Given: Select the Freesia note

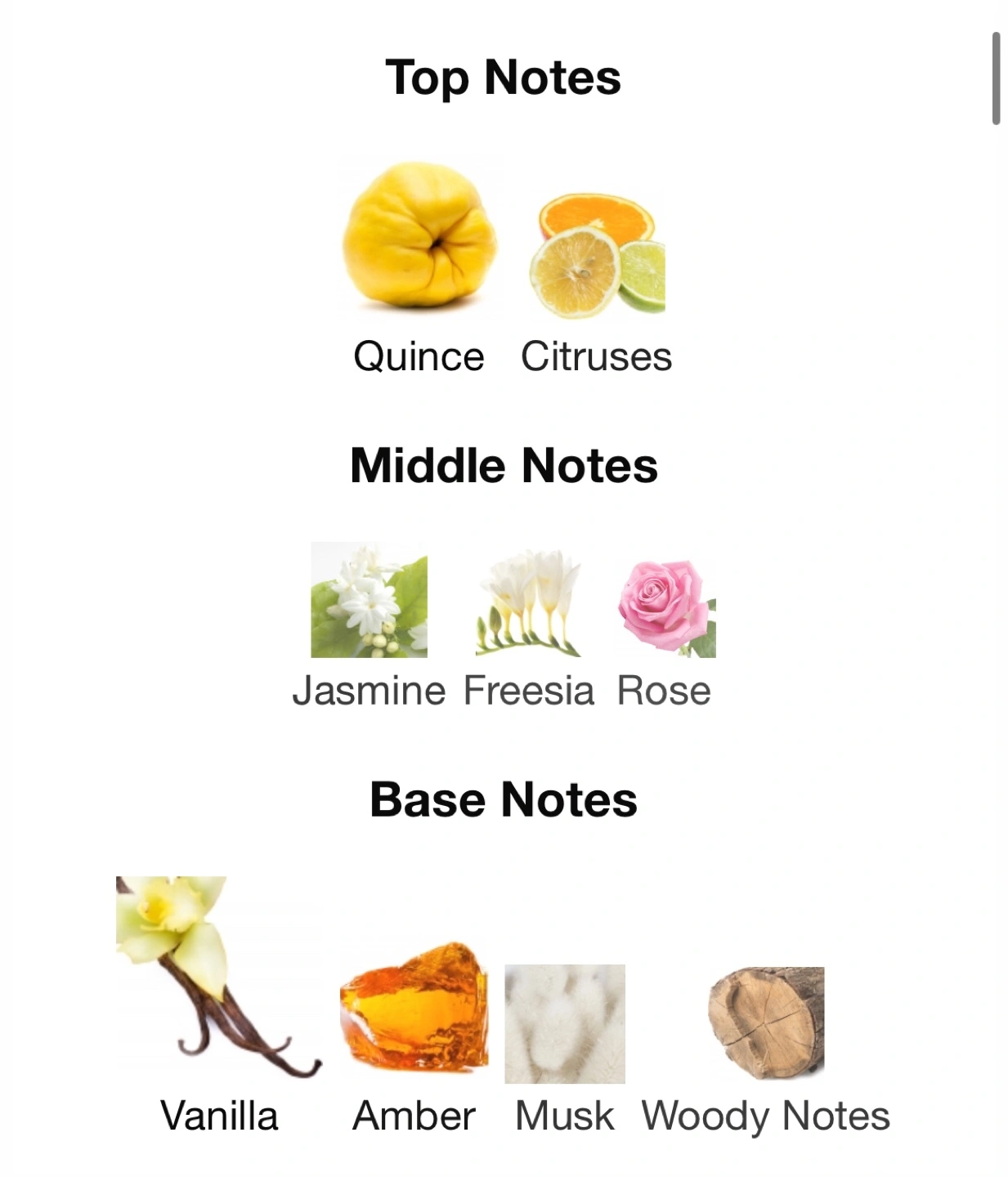Looking at the screenshot, I should (x=528, y=603).
